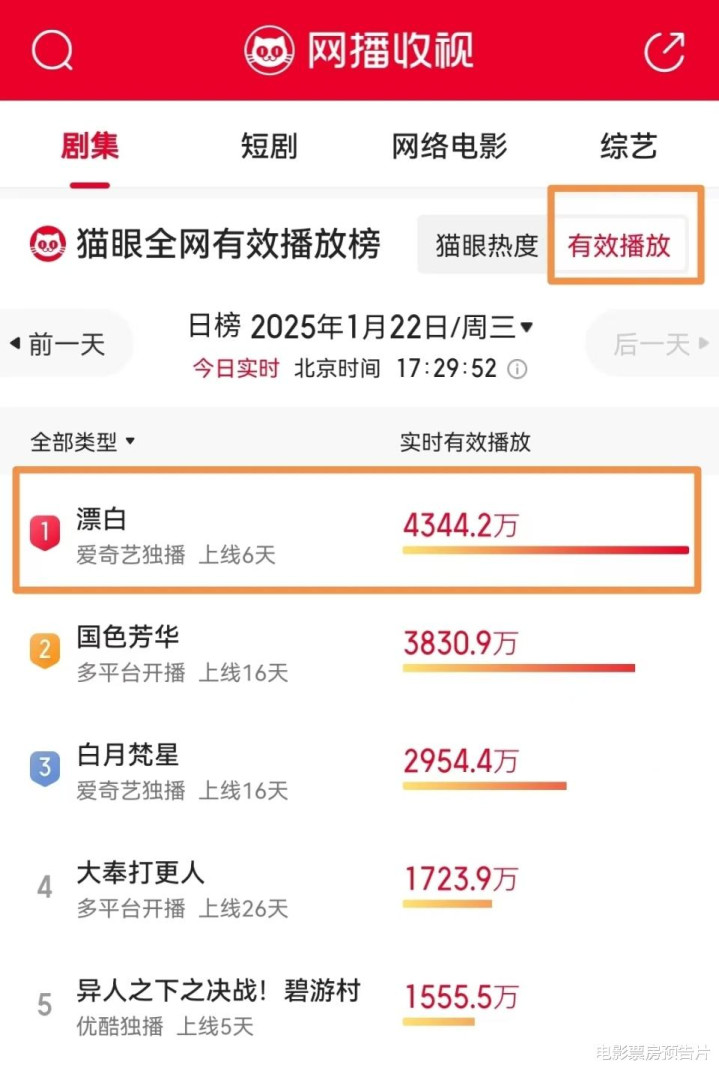The height and width of the screenshot is (1071, 719).
Task: Expand the 全部类型 filter
Action: pos(83,442)
